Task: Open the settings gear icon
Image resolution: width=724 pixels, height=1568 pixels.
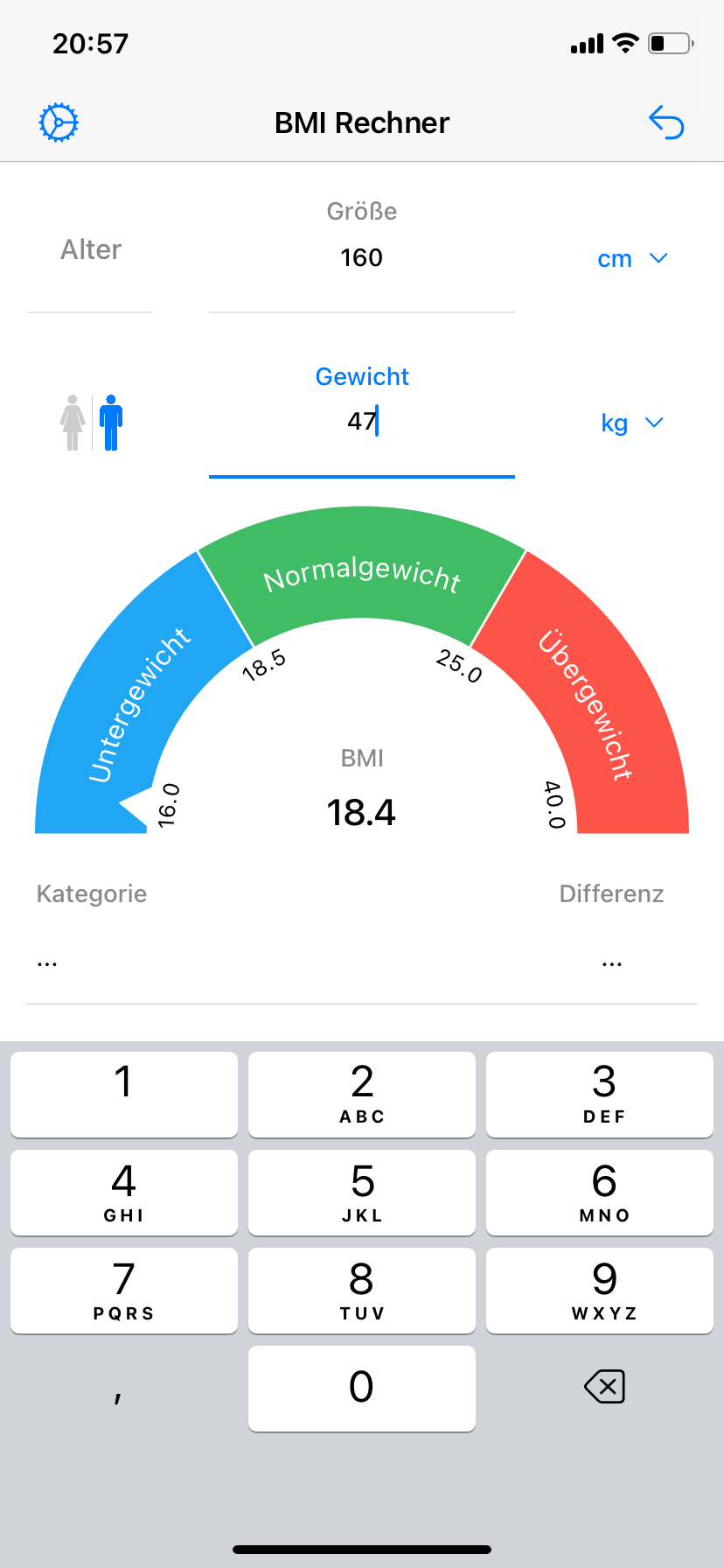Action: point(59,122)
